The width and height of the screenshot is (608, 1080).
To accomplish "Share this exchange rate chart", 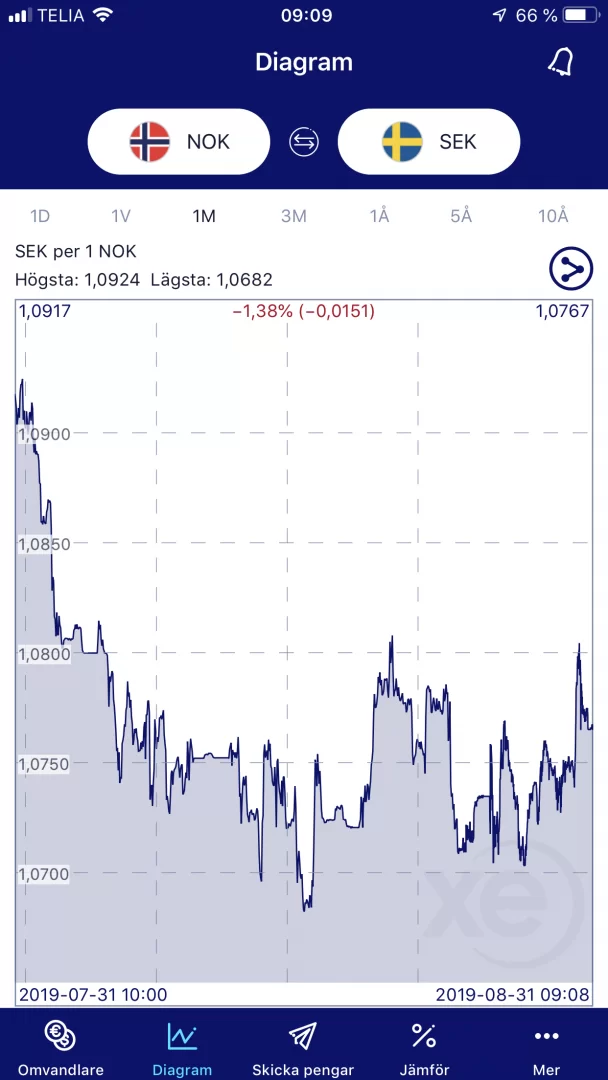I will [571, 268].
